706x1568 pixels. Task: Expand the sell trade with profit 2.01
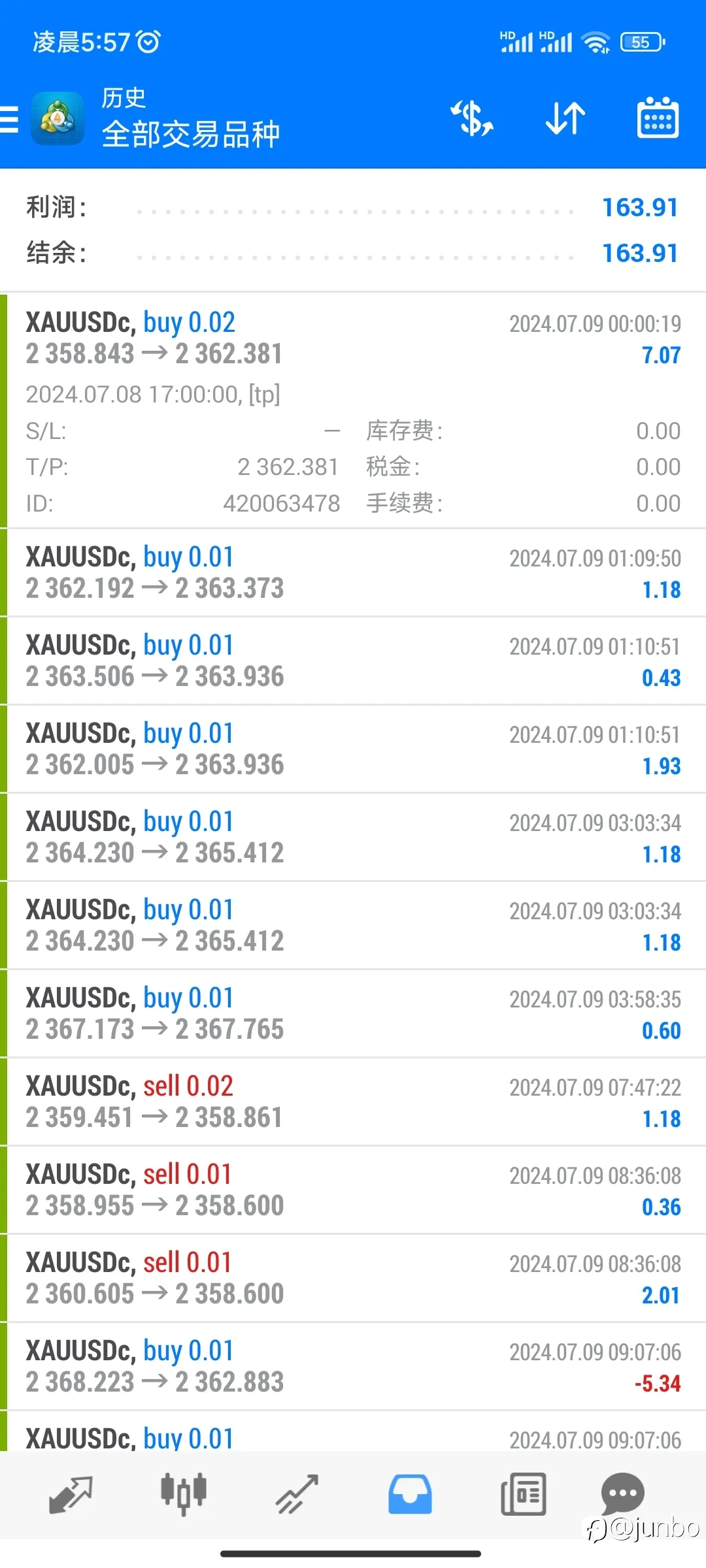point(353,1279)
